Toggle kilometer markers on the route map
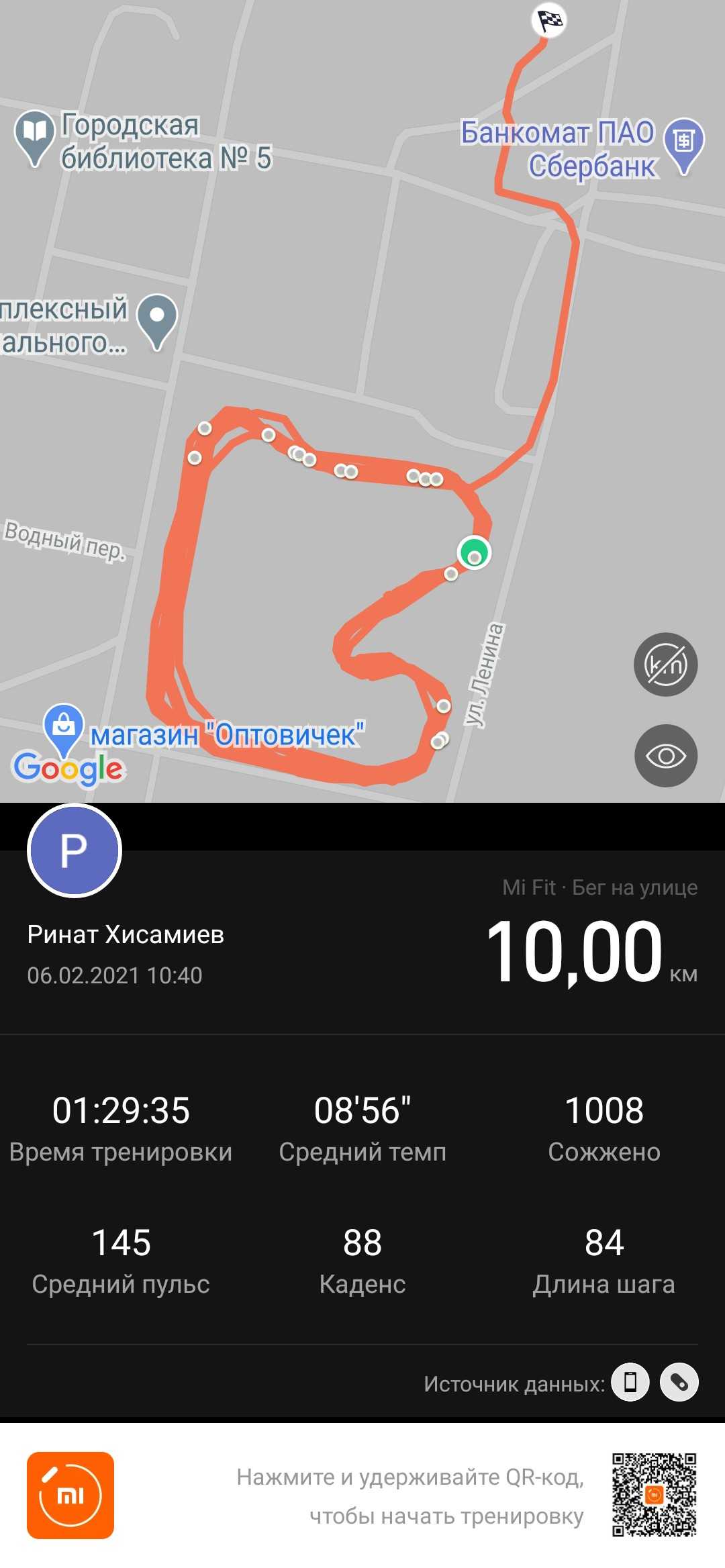The width and height of the screenshot is (725, 1568). click(665, 665)
